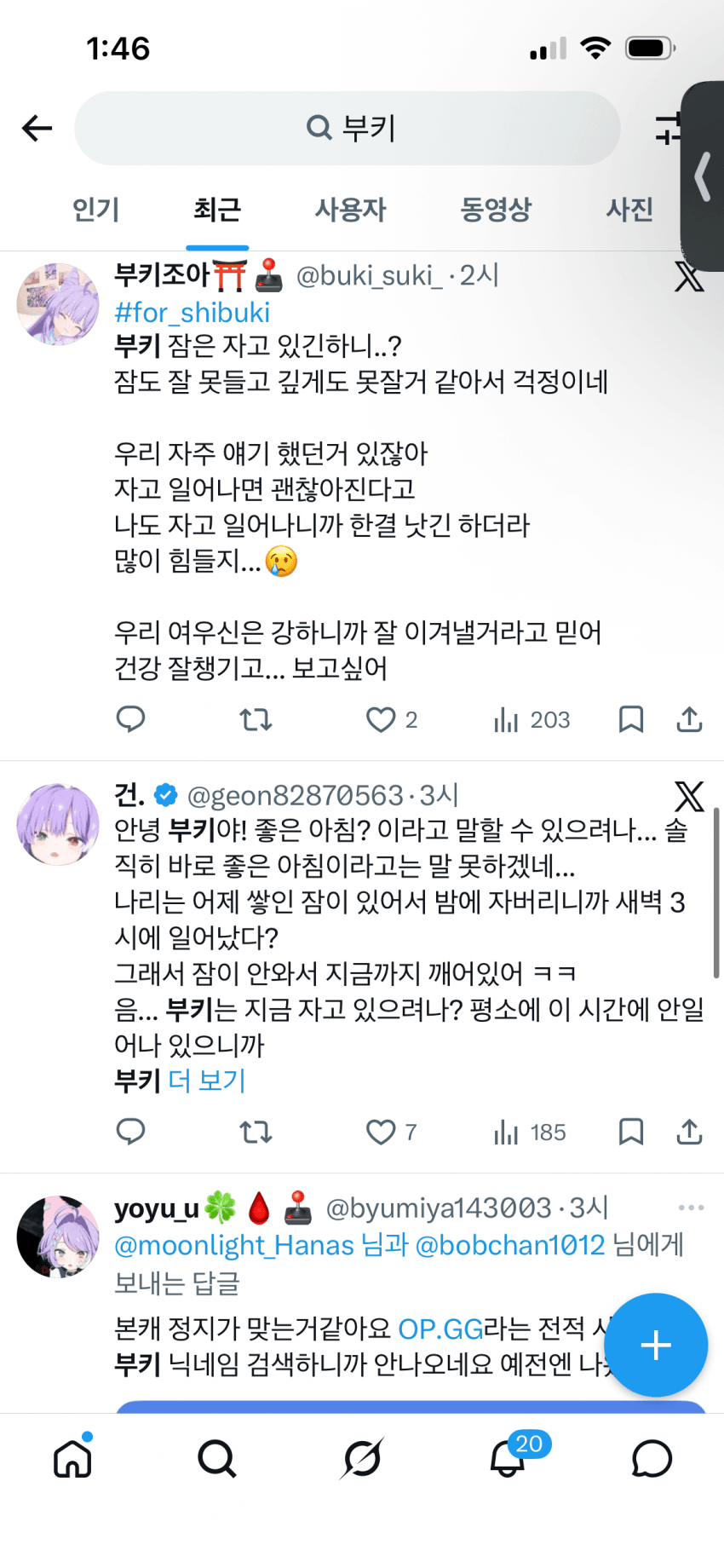The width and height of the screenshot is (724, 1568).
Task: Compose a new post with plus button
Action: pos(656,1346)
